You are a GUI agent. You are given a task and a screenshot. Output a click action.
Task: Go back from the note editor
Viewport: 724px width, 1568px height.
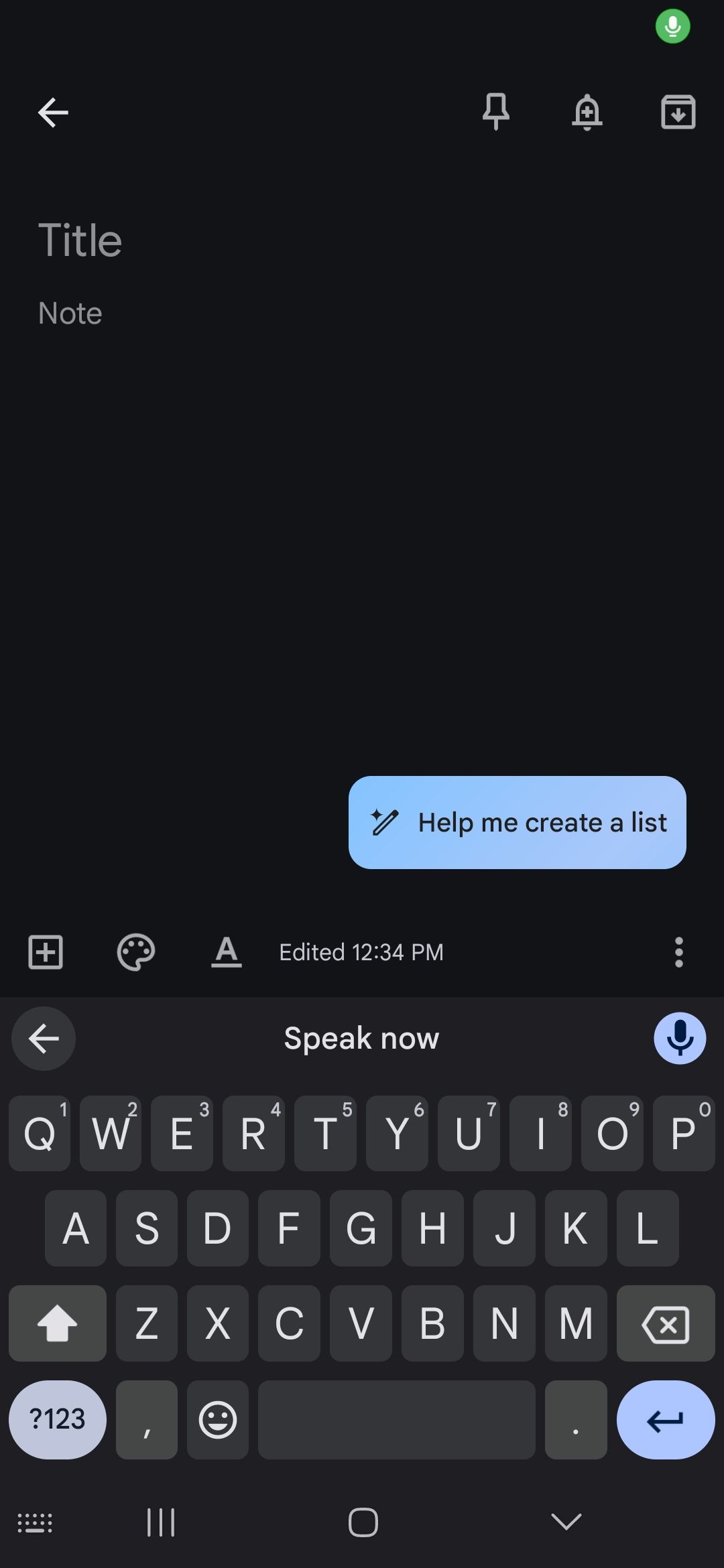pyautogui.click(x=53, y=112)
